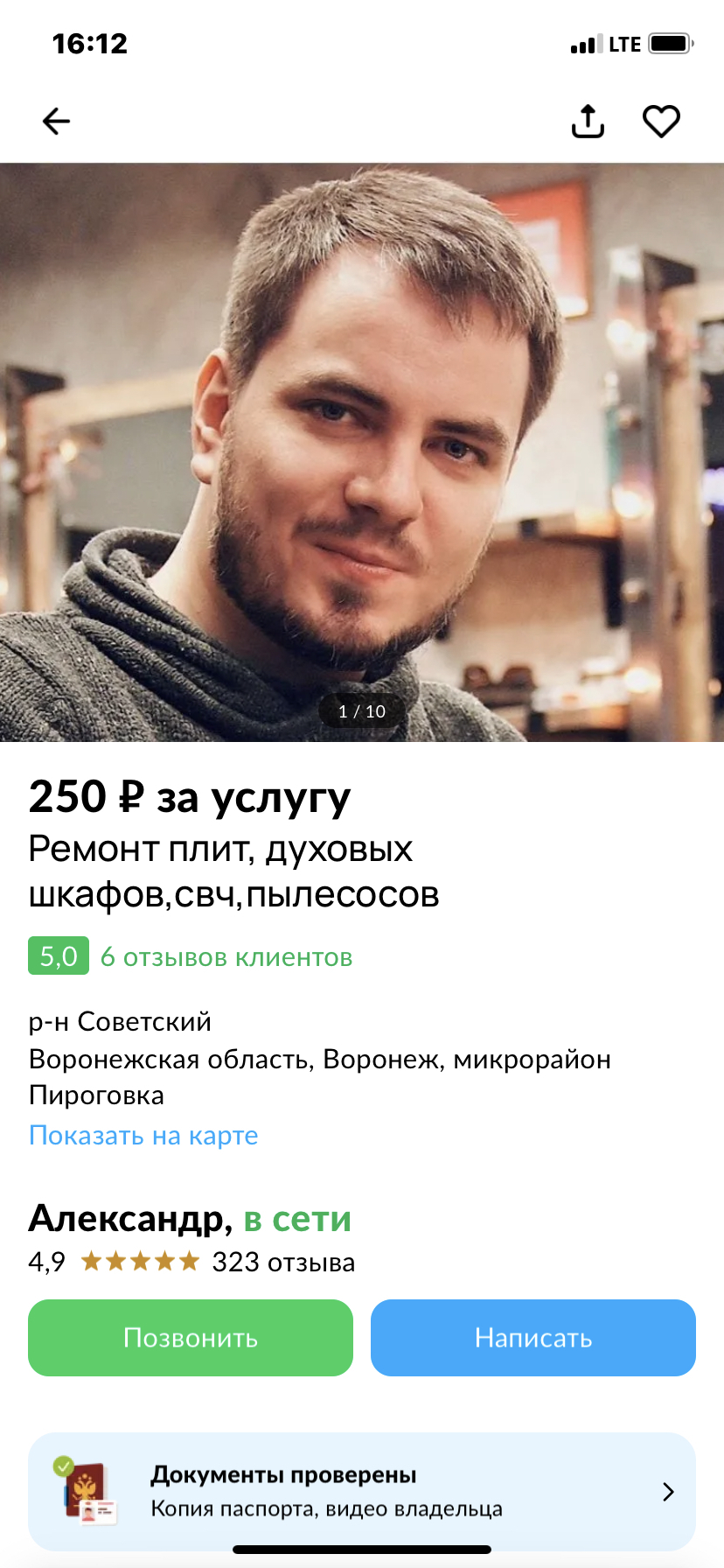
Task: Share this service listing
Action: click(x=588, y=122)
